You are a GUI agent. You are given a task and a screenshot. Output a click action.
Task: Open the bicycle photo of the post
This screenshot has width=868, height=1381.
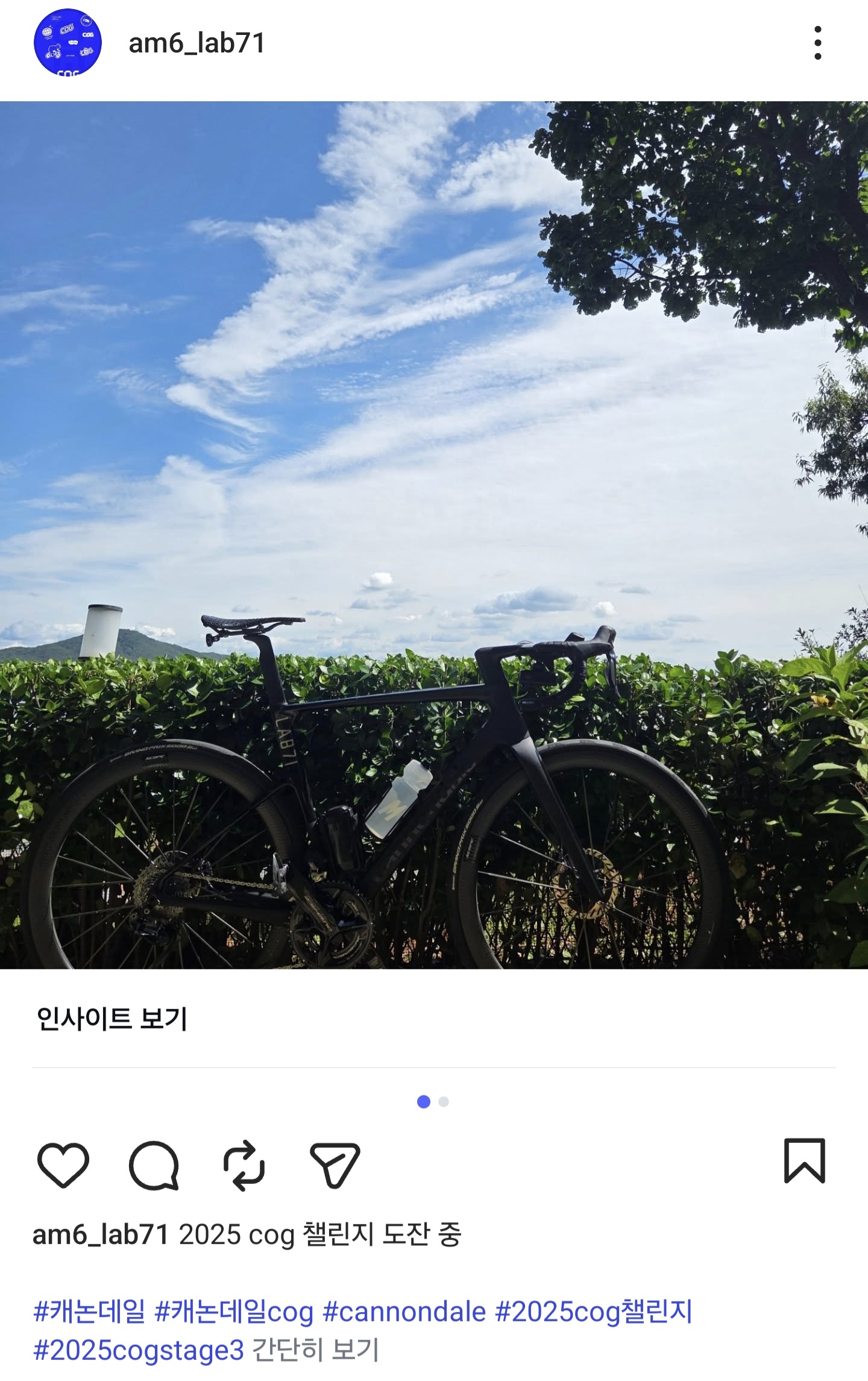tap(434, 535)
